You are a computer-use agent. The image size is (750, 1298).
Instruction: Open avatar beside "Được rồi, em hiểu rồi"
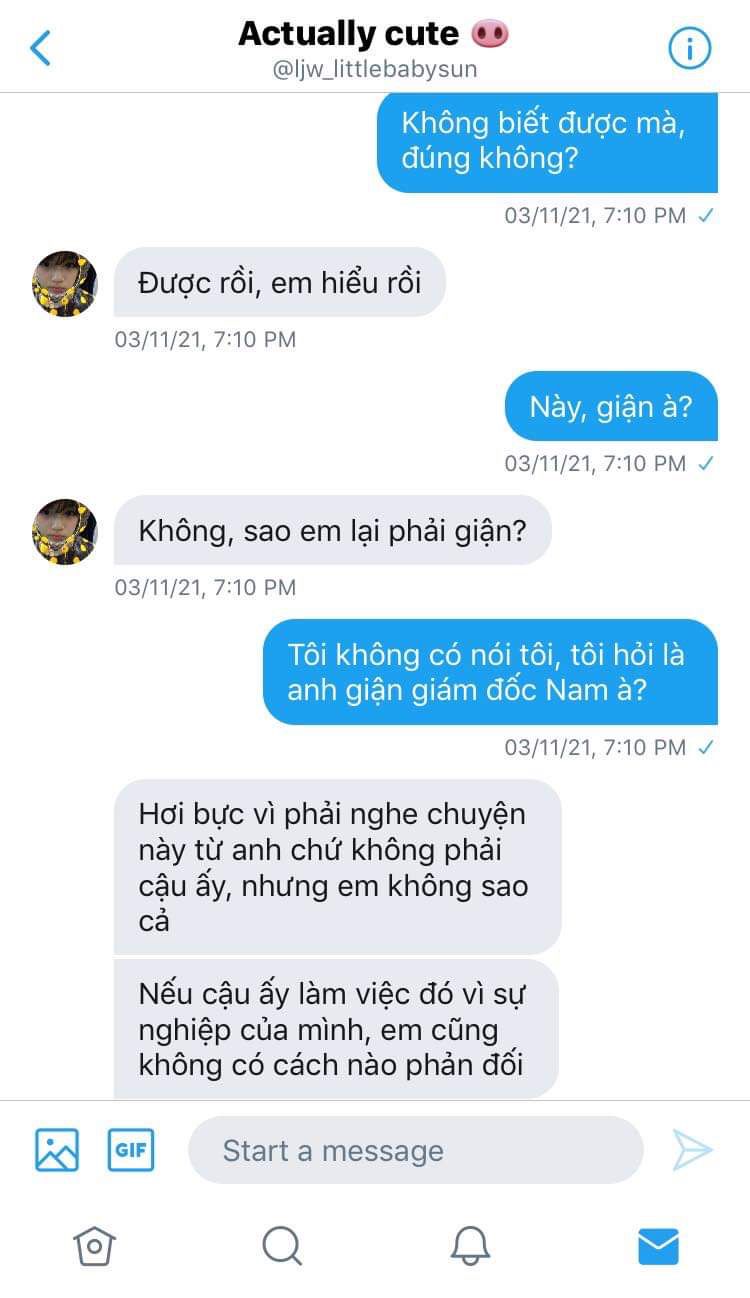tap(65, 284)
